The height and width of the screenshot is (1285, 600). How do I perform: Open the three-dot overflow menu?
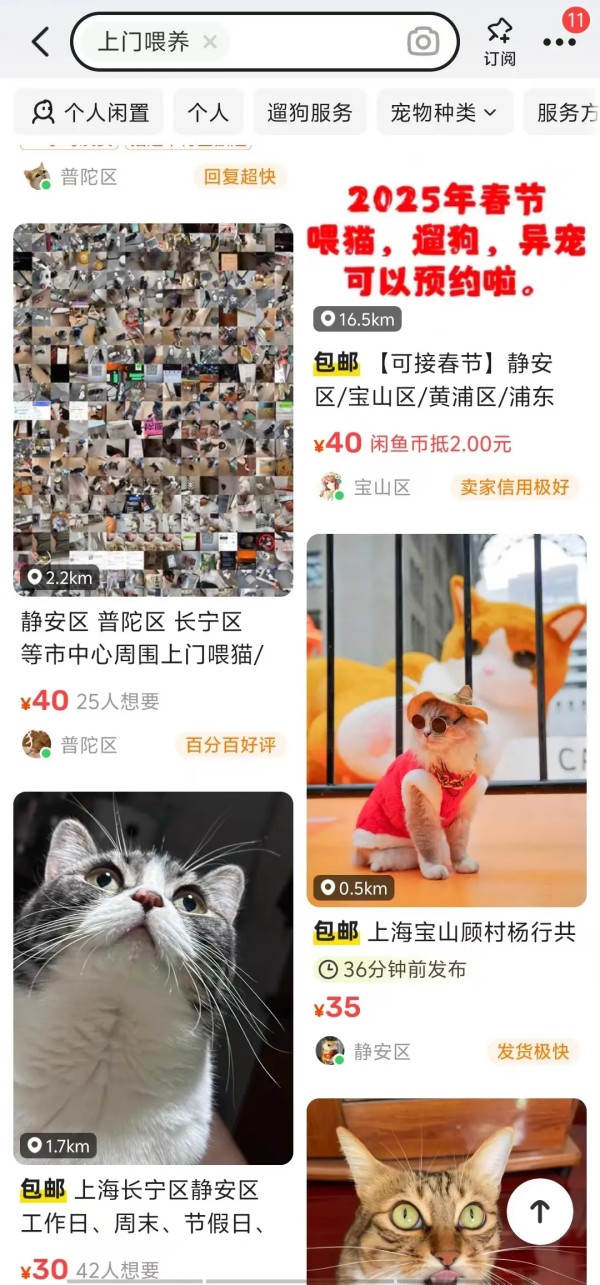pos(559,42)
